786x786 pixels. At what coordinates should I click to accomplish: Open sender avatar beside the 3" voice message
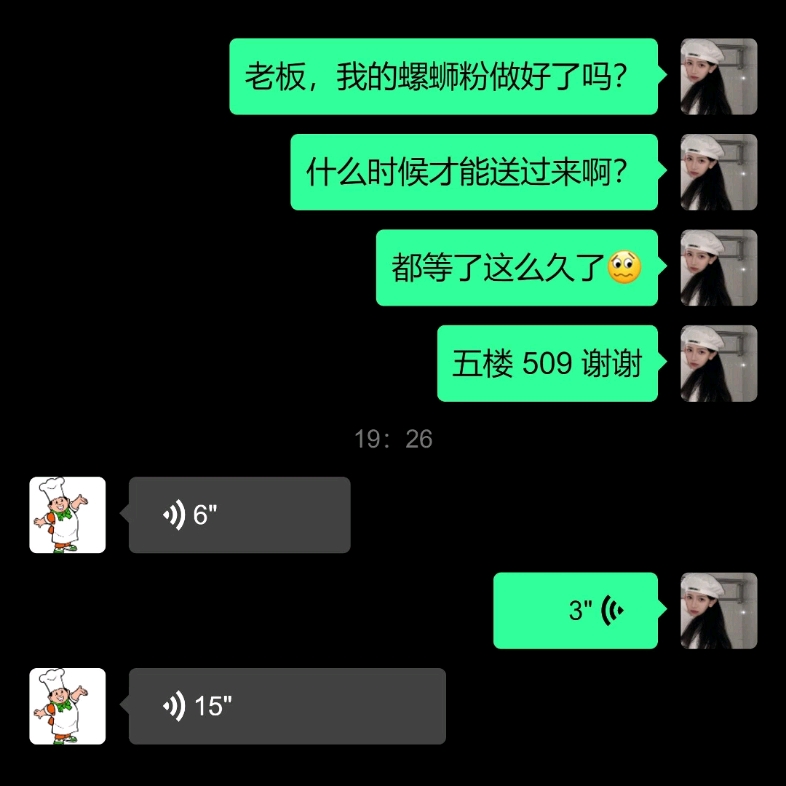718,610
